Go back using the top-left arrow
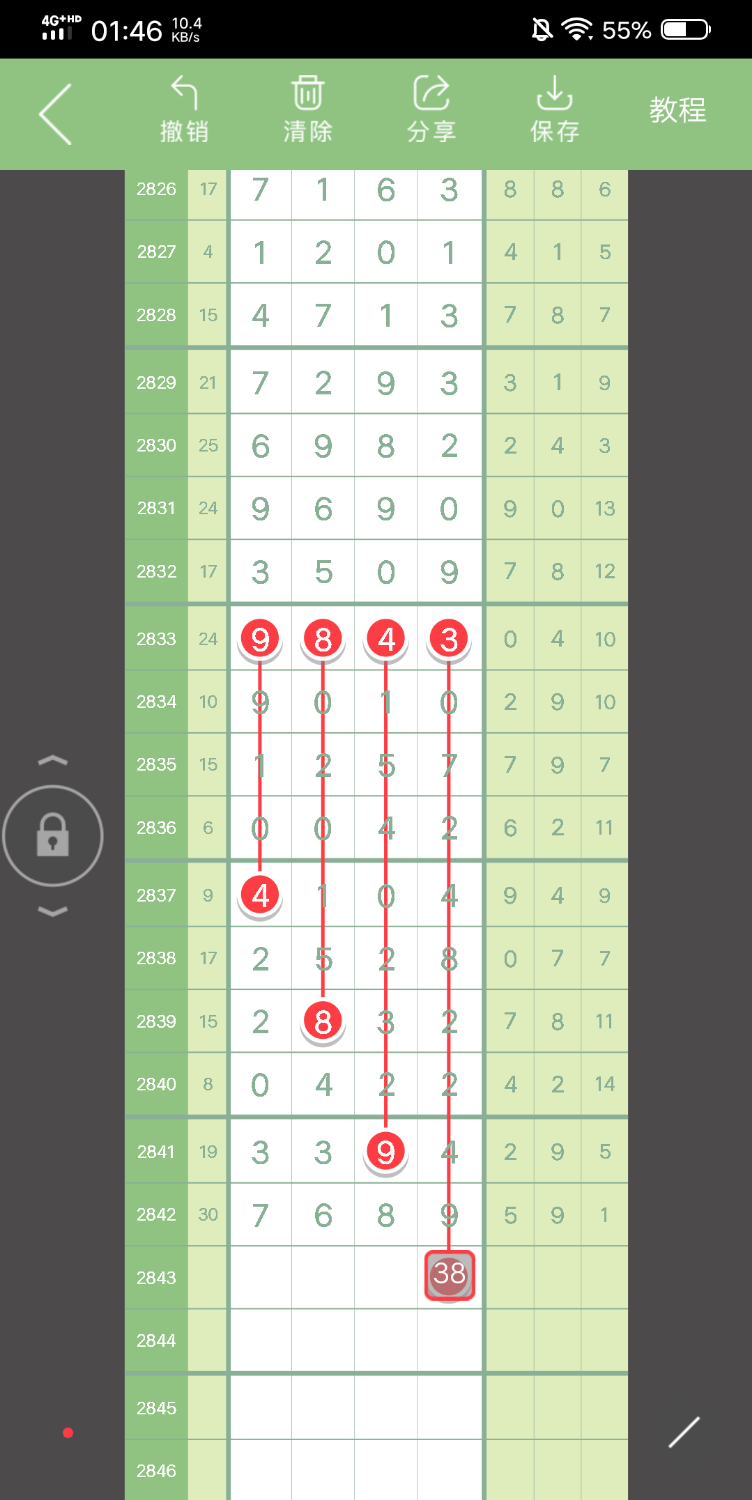 click(x=55, y=113)
